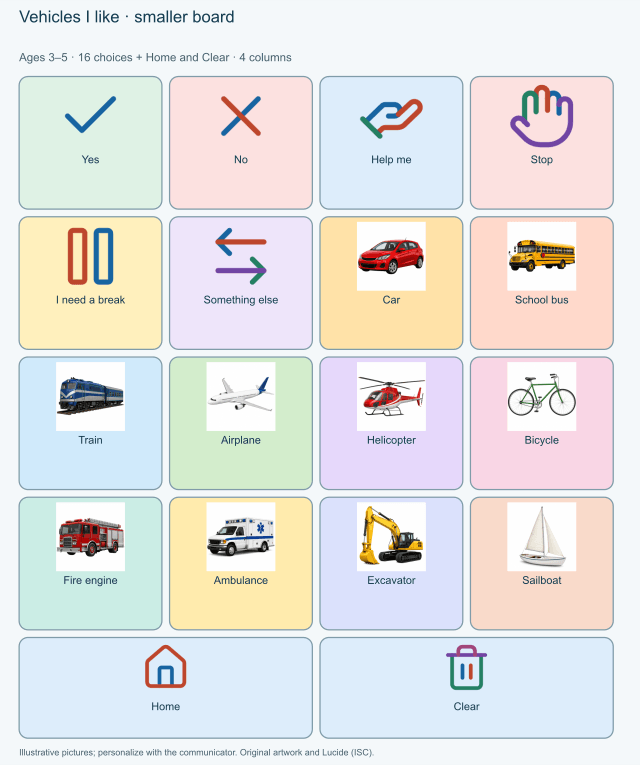The height and width of the screenshot is (765, 640).
Task: Pick the Bicycle tile
Action: click(x=541, y=423)
